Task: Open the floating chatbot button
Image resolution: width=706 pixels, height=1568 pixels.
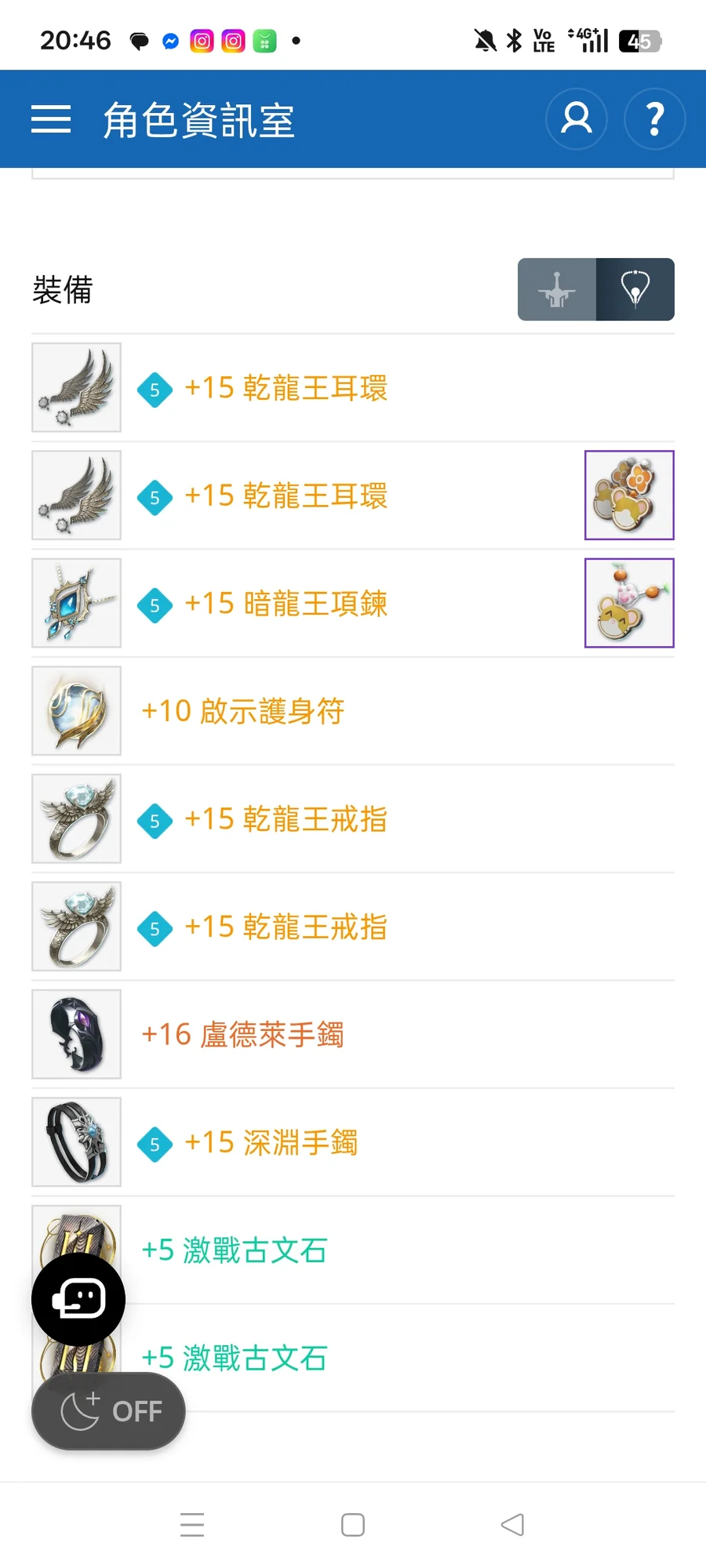Action: (x=78, y=1299)
